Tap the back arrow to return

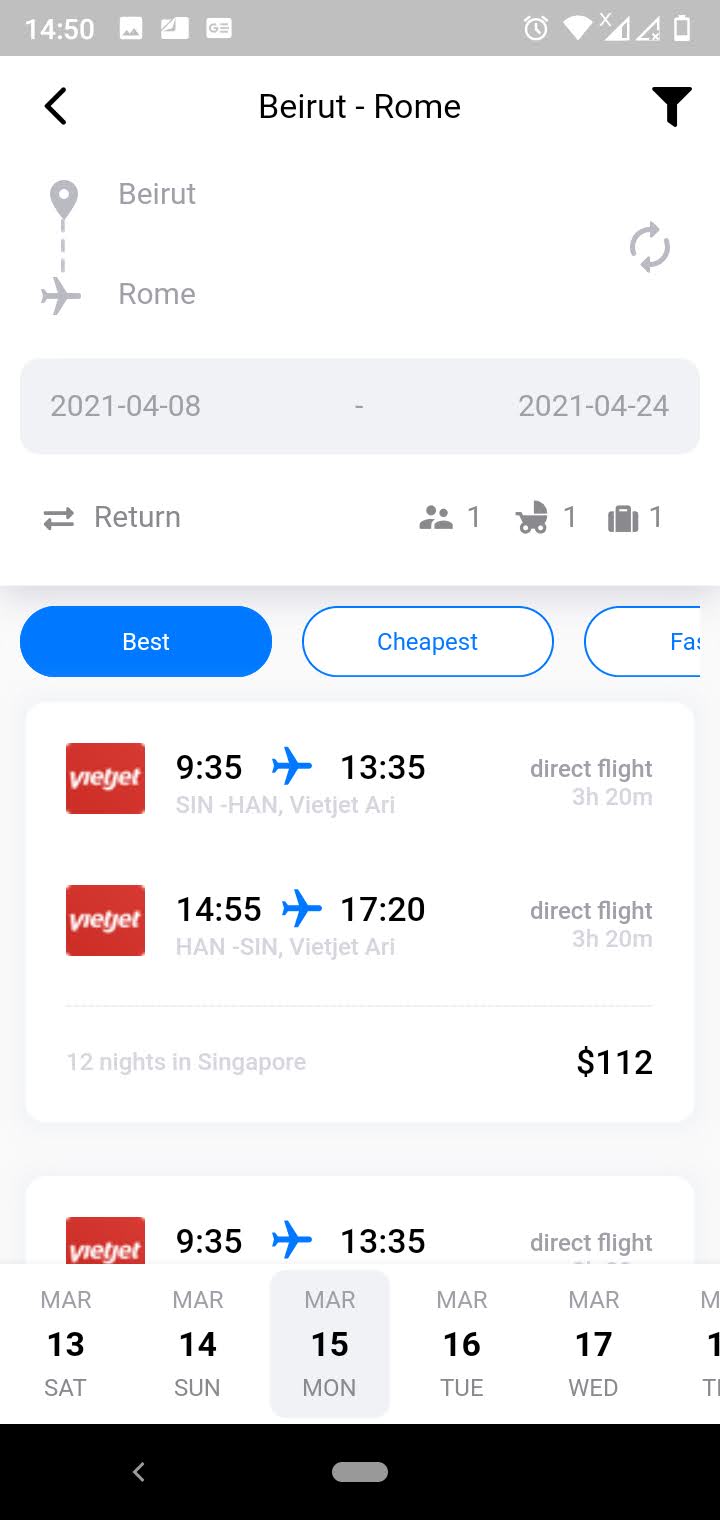pos(55,105)
